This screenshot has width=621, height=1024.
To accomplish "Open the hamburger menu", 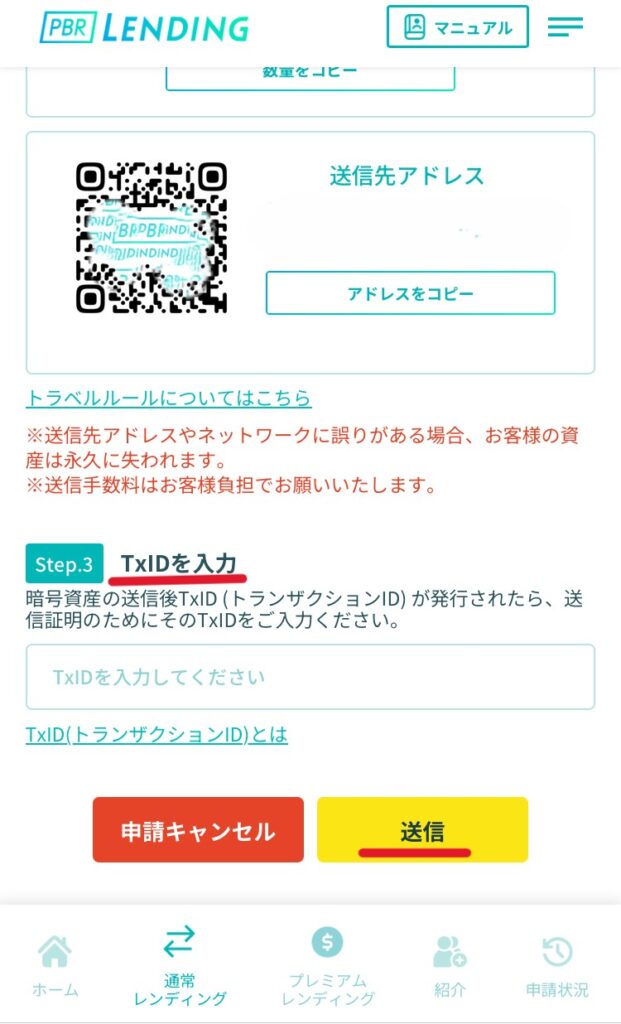I will pyautogui.click(x=565, y=27).
